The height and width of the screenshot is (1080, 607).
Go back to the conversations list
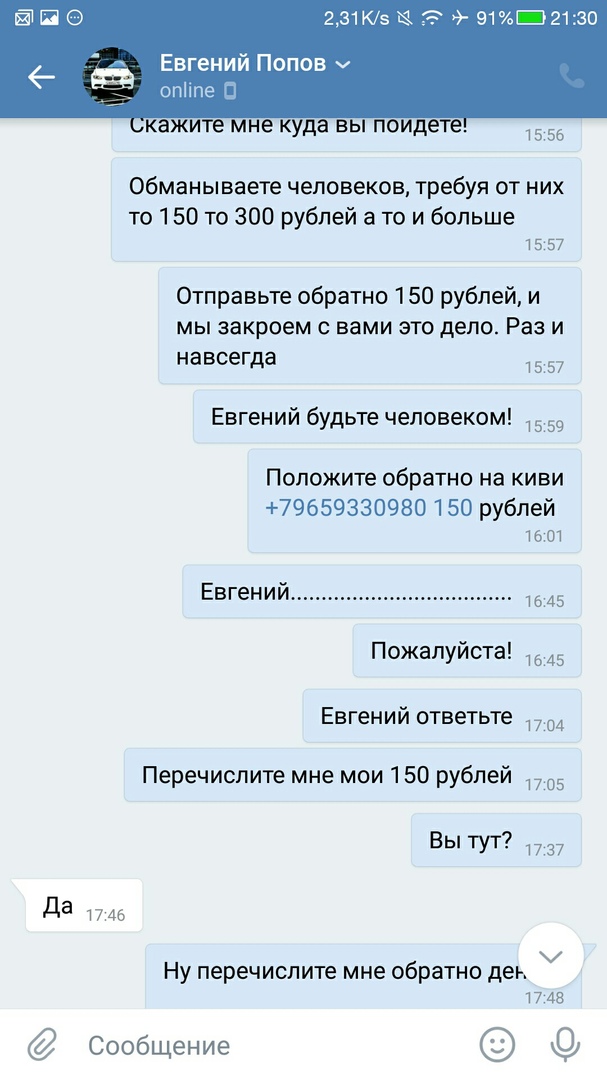[41, 77]
